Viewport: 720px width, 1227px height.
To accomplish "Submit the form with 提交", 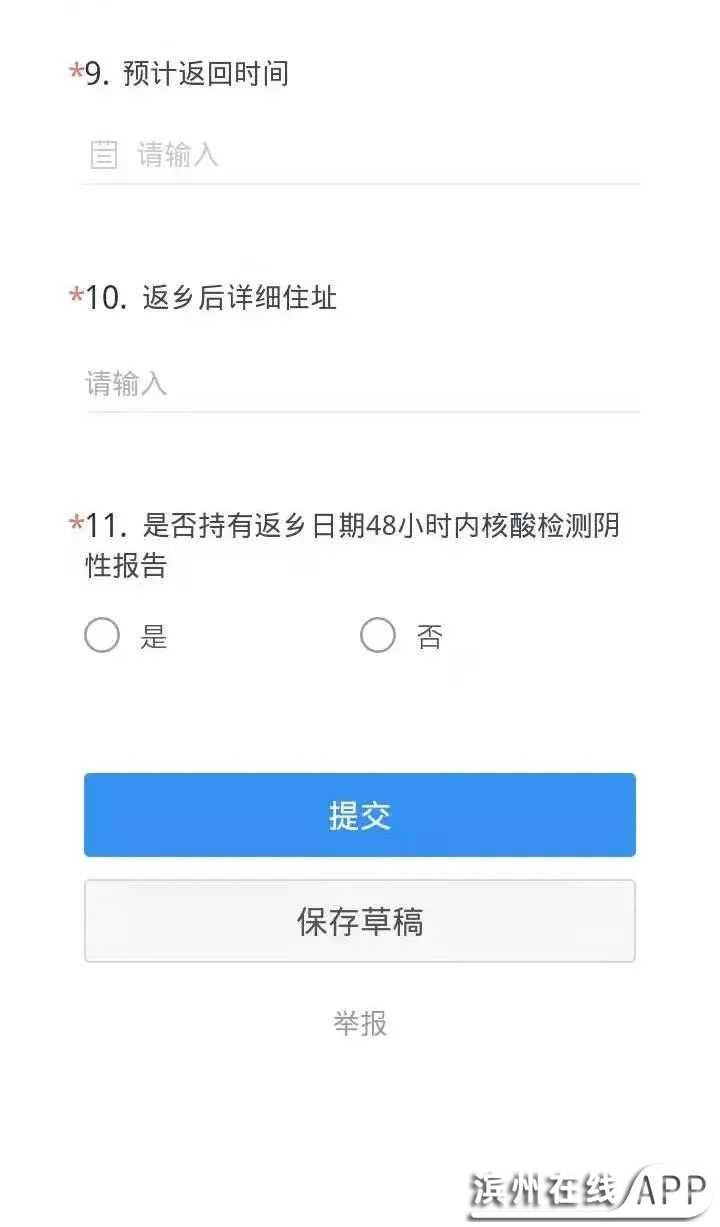I will 360,815.
